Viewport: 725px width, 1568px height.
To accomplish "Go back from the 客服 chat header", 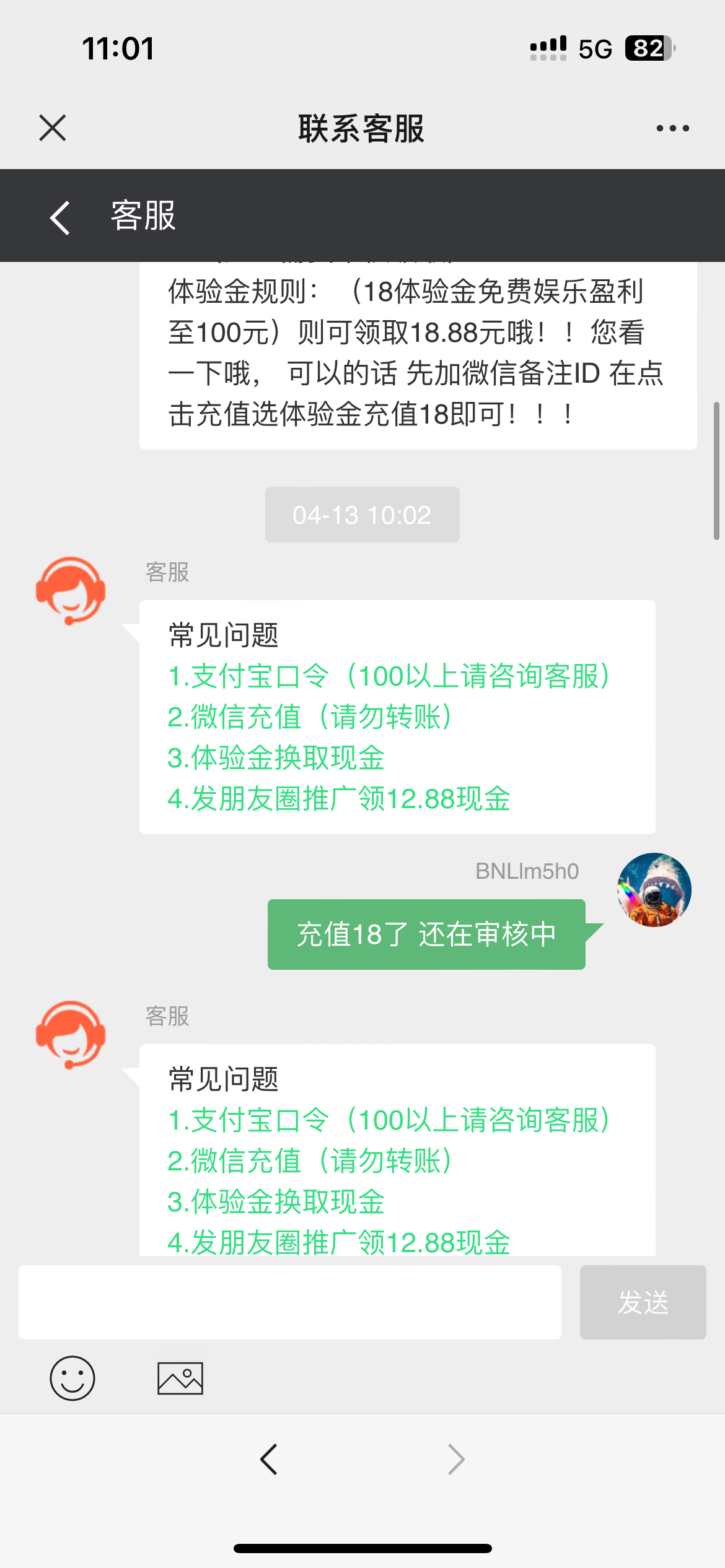I will (x=60, y=217).
